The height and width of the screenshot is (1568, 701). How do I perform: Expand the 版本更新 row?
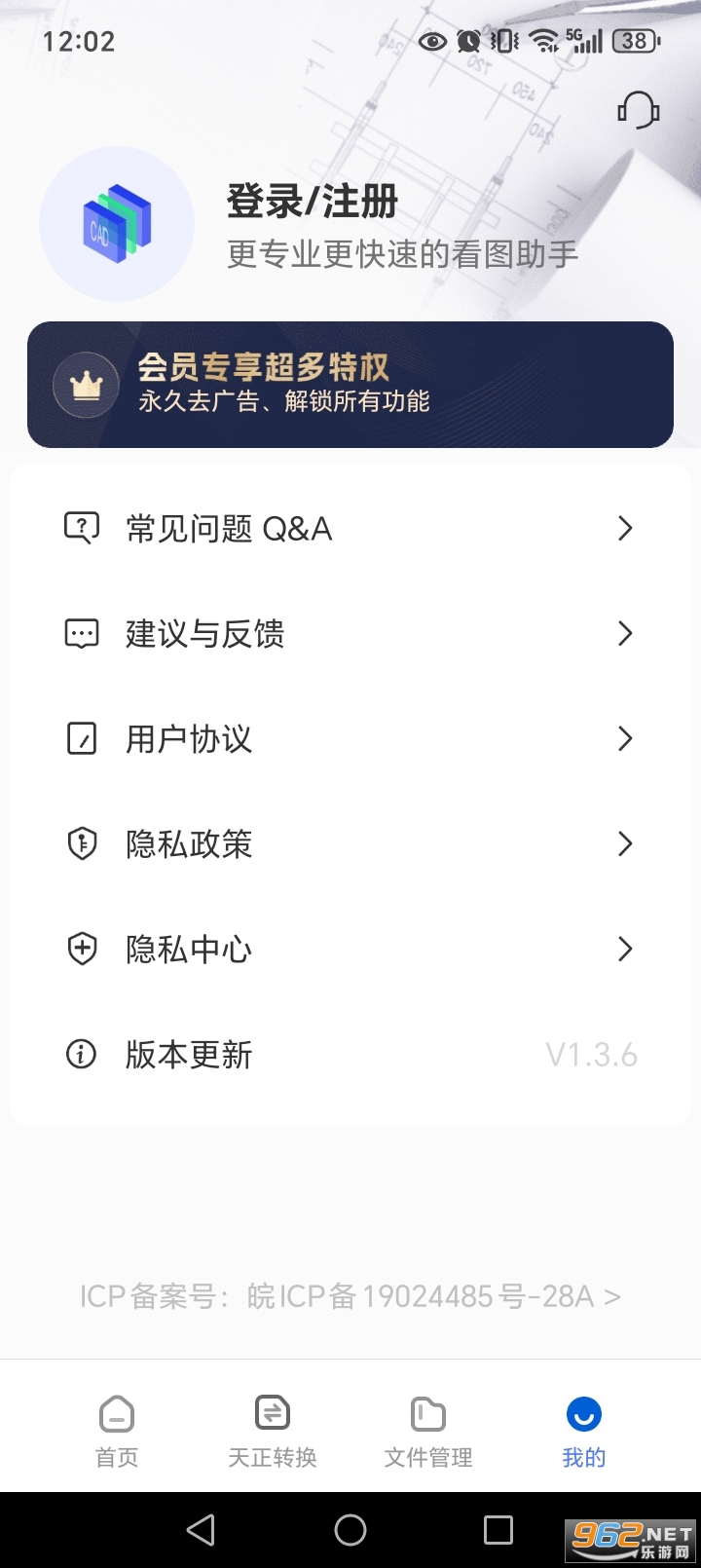(x=350, y=1054)
